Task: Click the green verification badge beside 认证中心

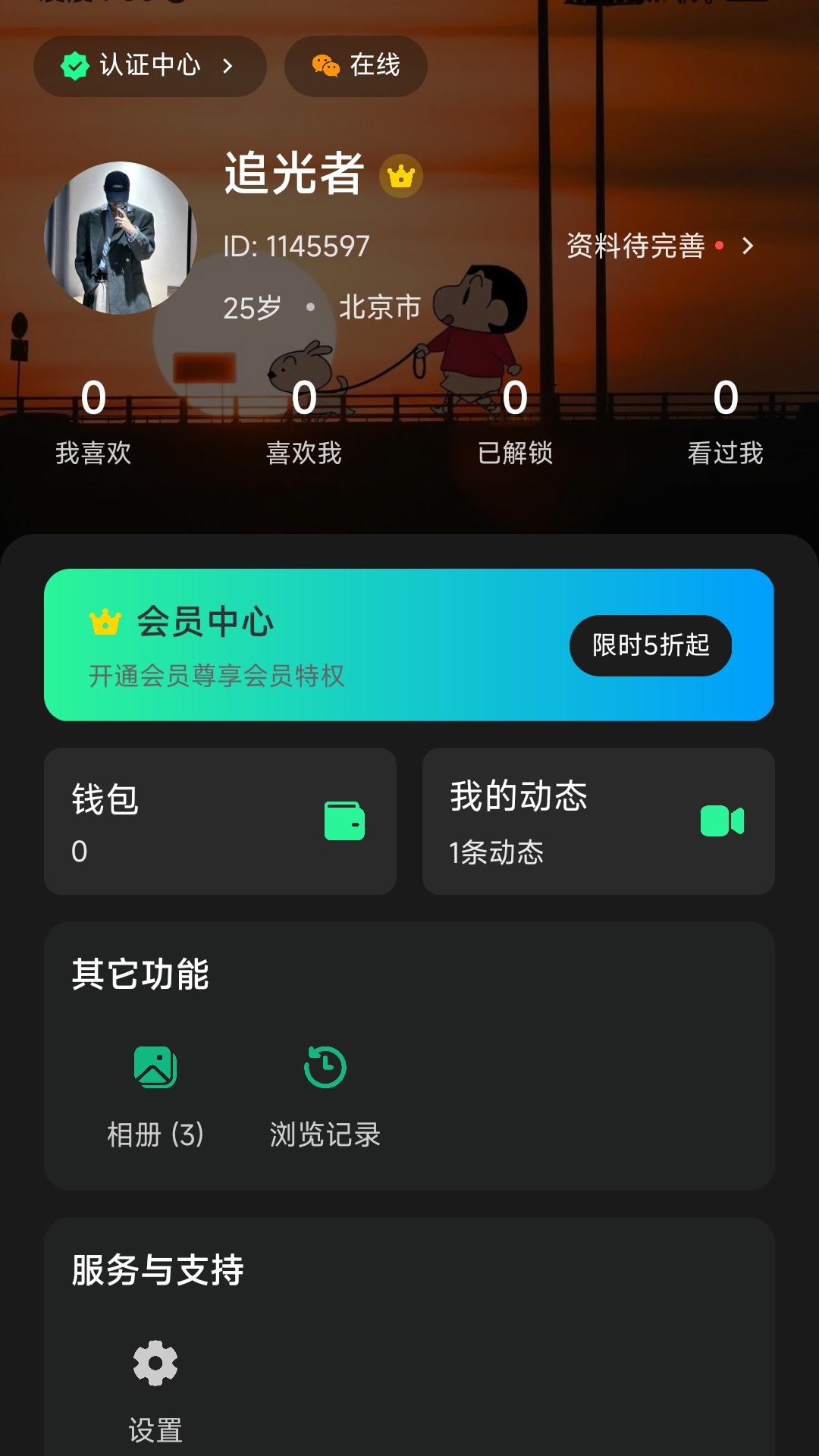Action: 75,66
